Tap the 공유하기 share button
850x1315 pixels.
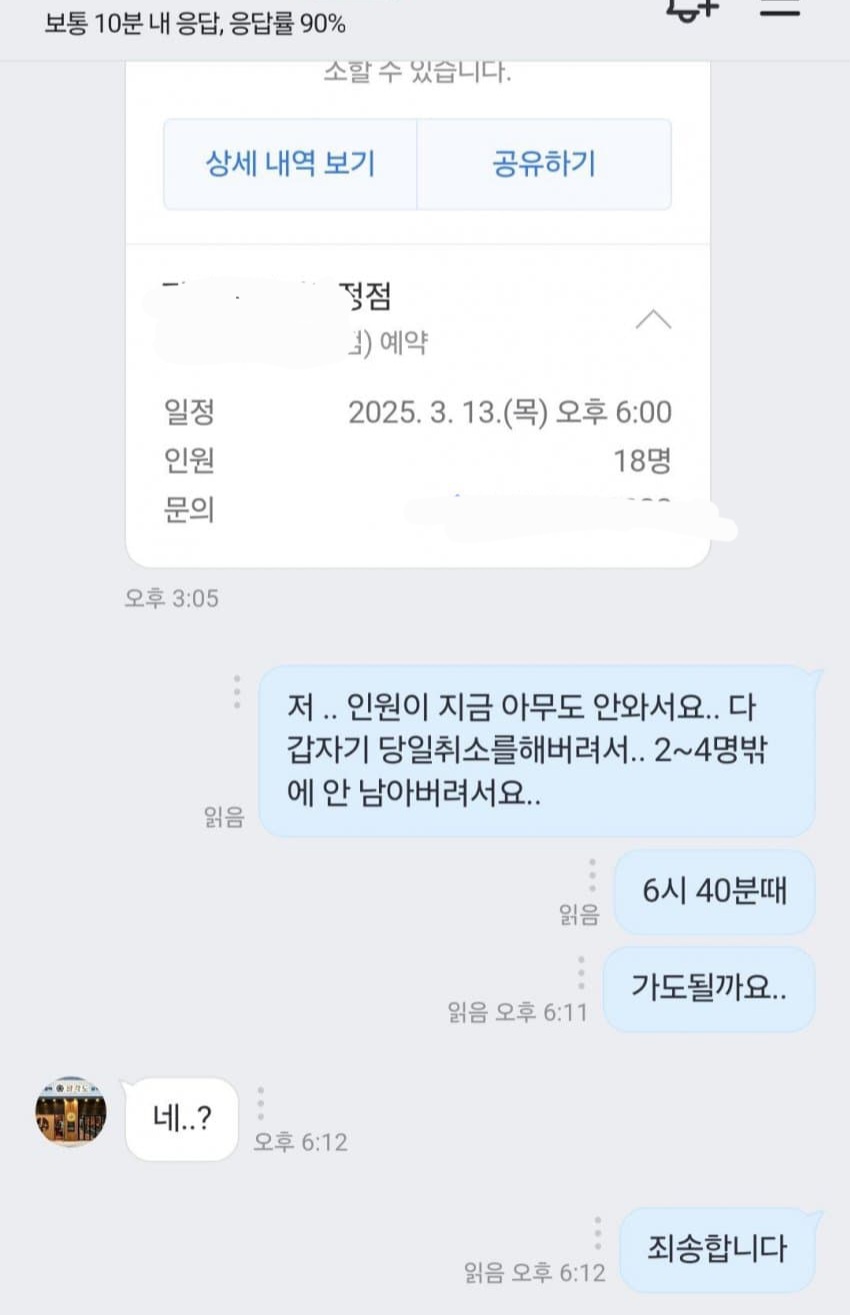[543, 164]
